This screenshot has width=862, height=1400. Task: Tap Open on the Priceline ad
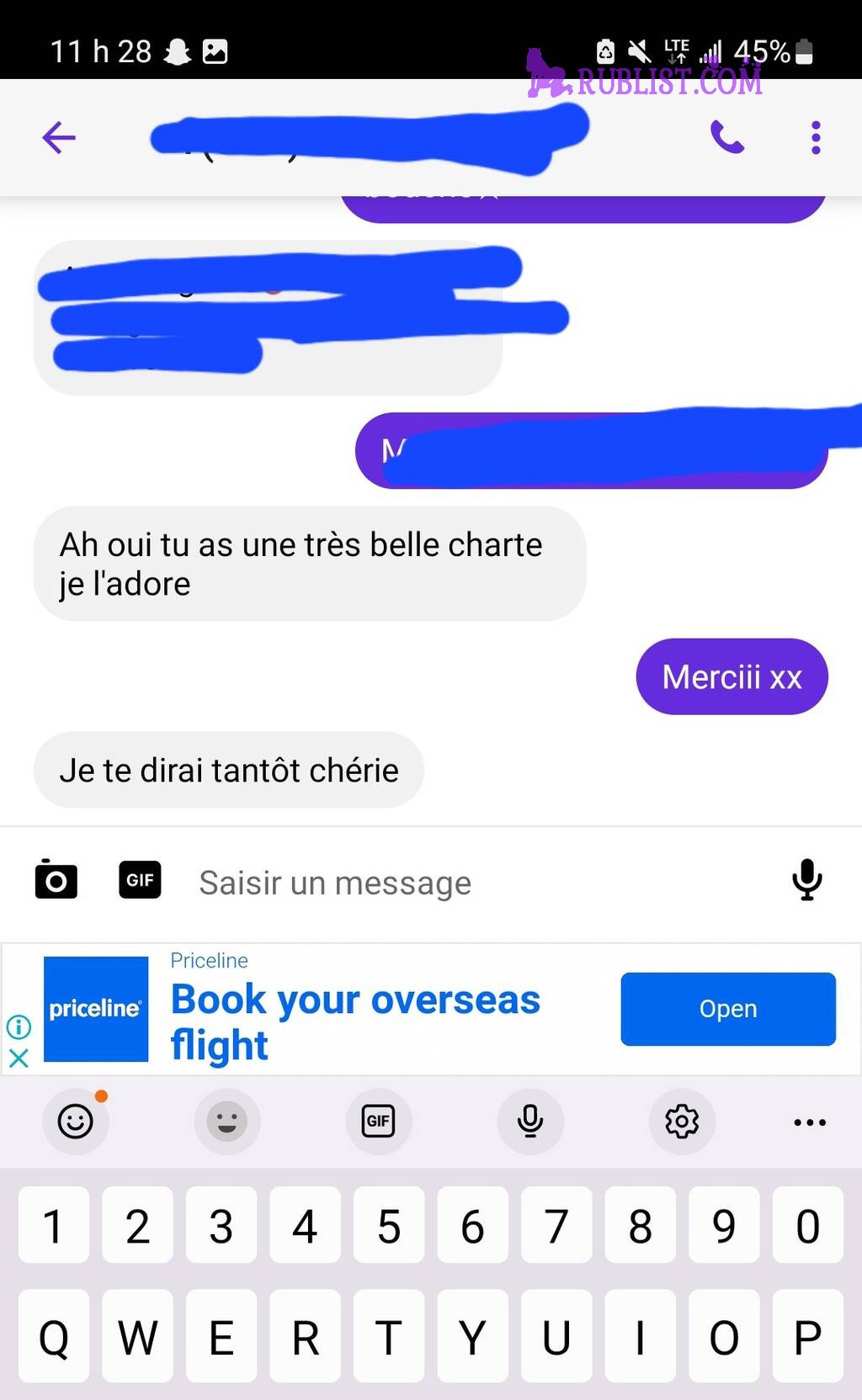pyautogui.click(x=728, y=1009)
